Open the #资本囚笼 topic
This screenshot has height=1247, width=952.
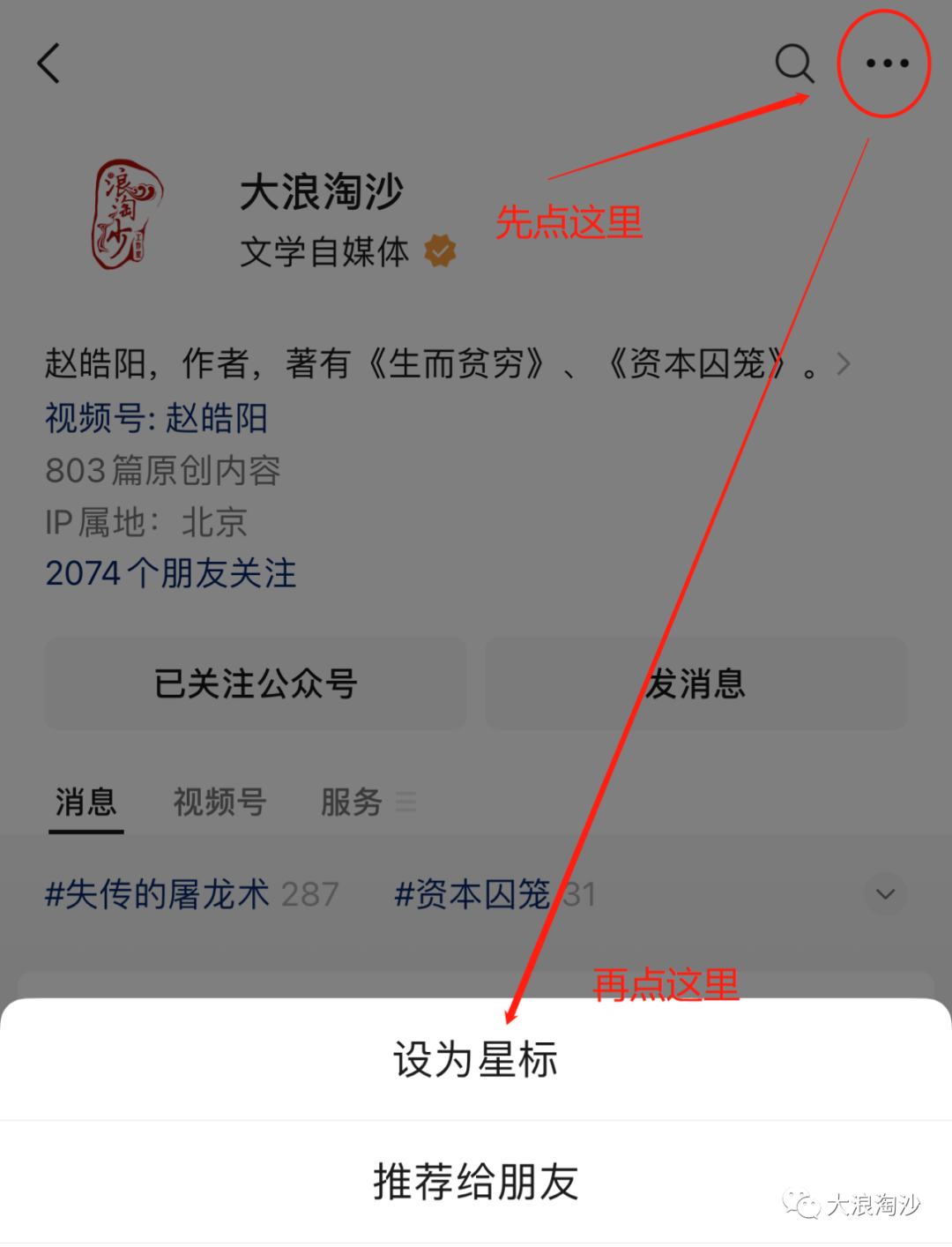pyautogui.click(x=472, y=894)
